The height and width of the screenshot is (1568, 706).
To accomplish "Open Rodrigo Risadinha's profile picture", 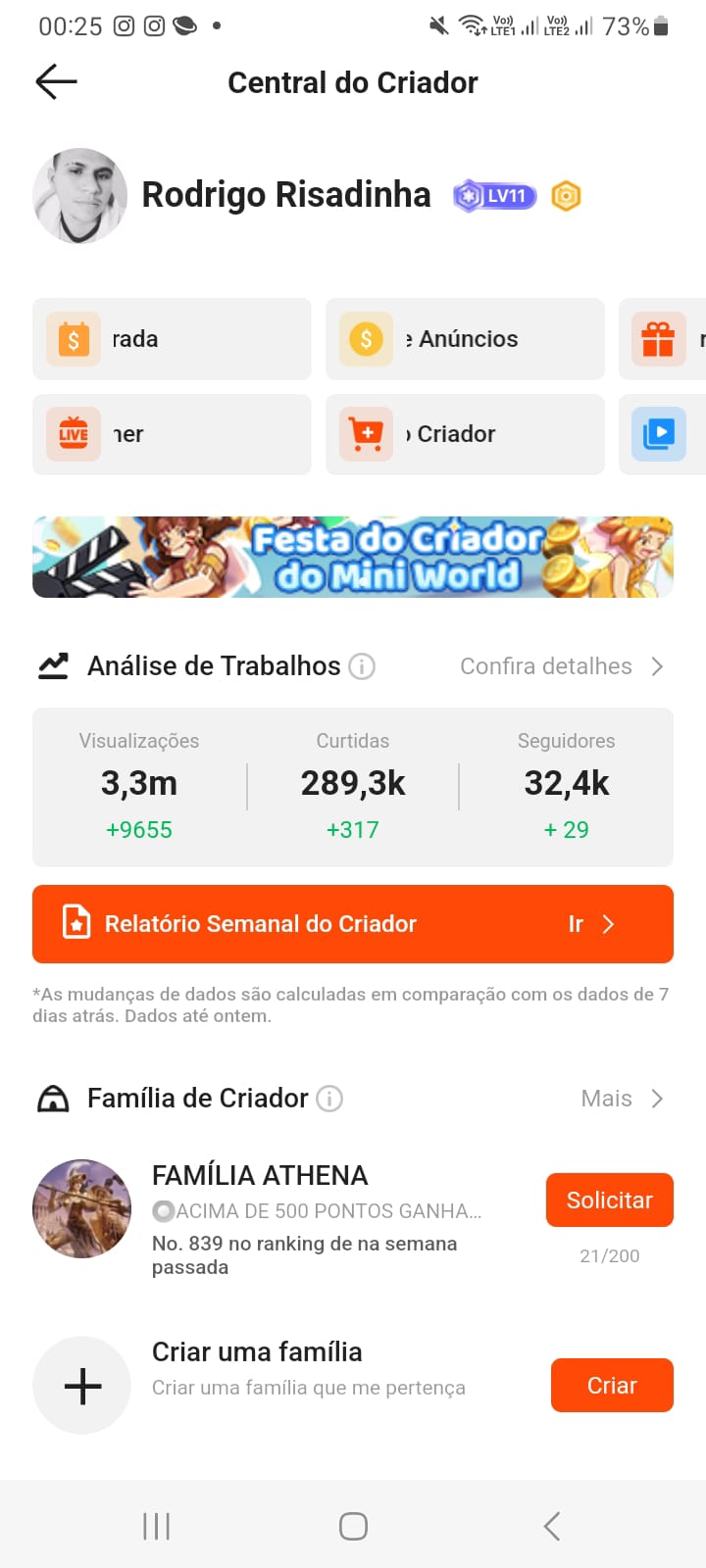I will 80,196.
